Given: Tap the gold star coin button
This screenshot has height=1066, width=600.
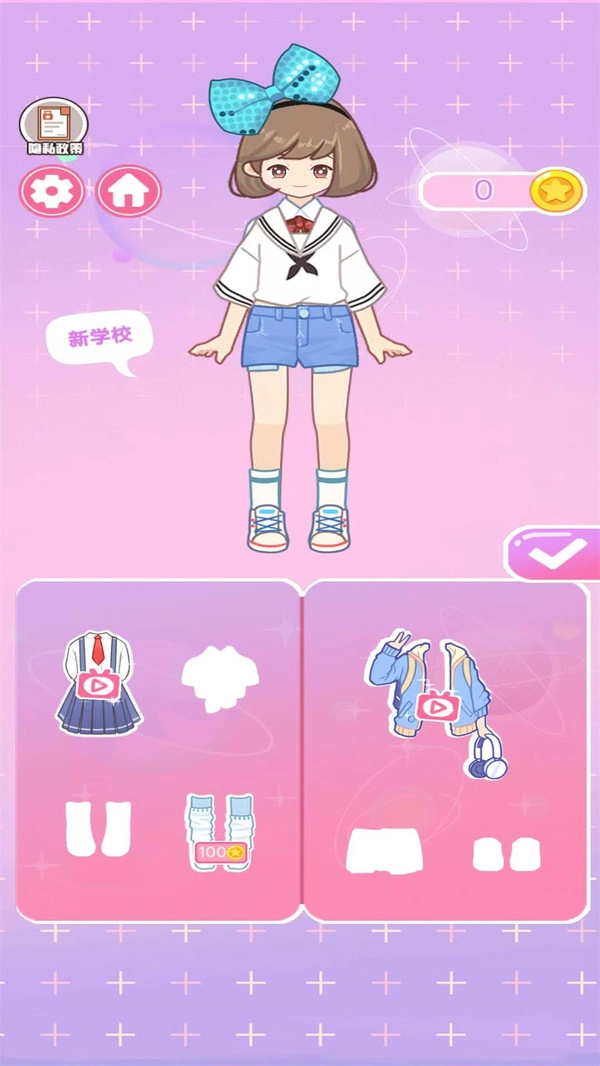Looking at the screenshot, I should point(556,190).
